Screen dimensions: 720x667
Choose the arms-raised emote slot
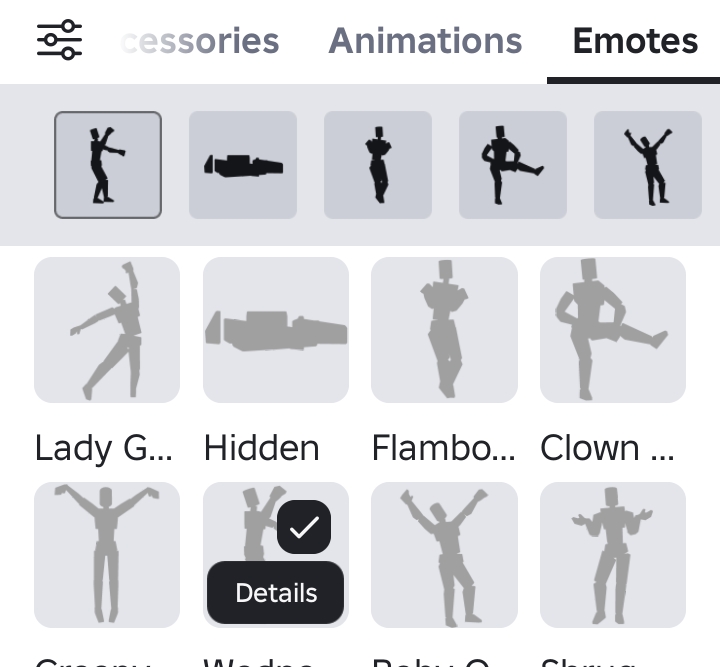(647, 165)
